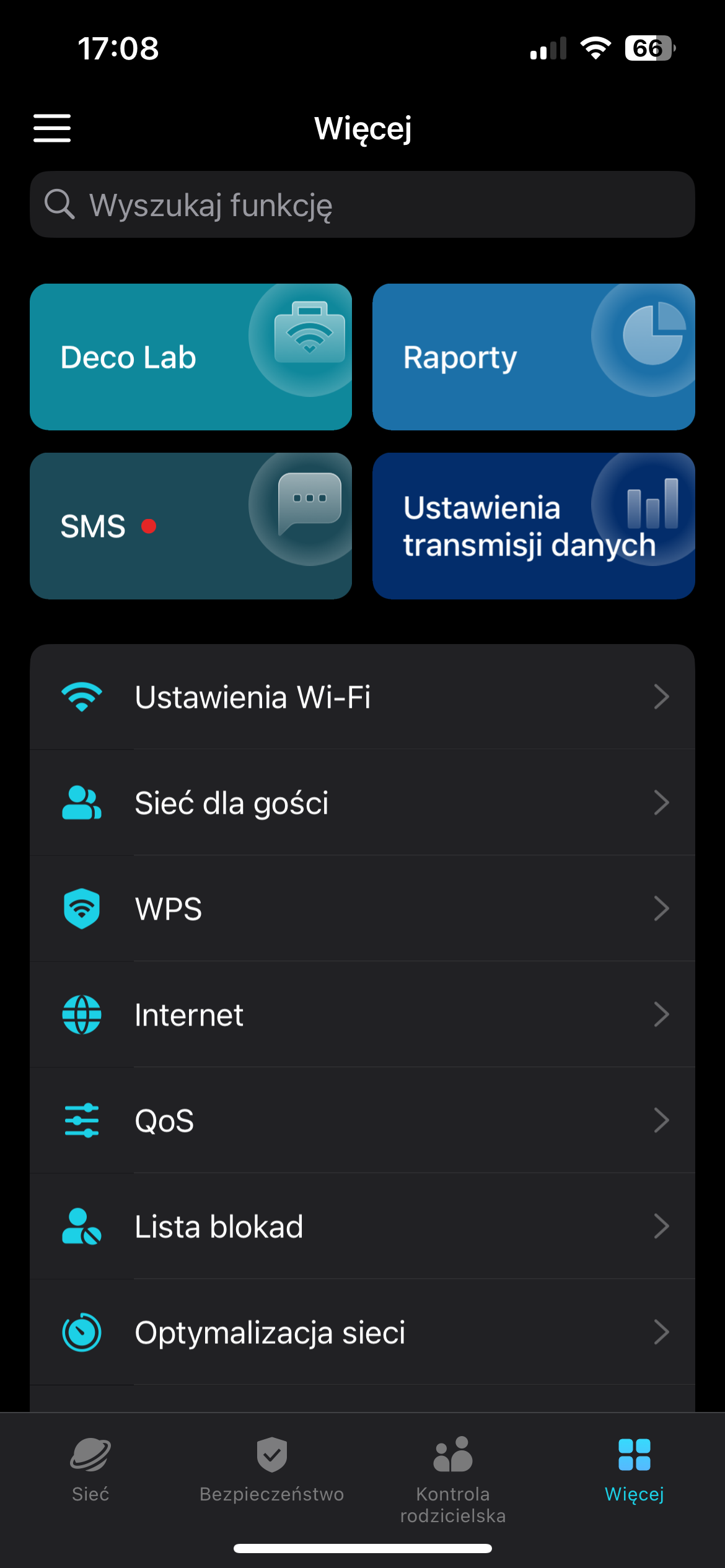The width and height of the screenshot is (725, 1568).
Task: Open Sieć dla gości row
Action: coord(362,803)
